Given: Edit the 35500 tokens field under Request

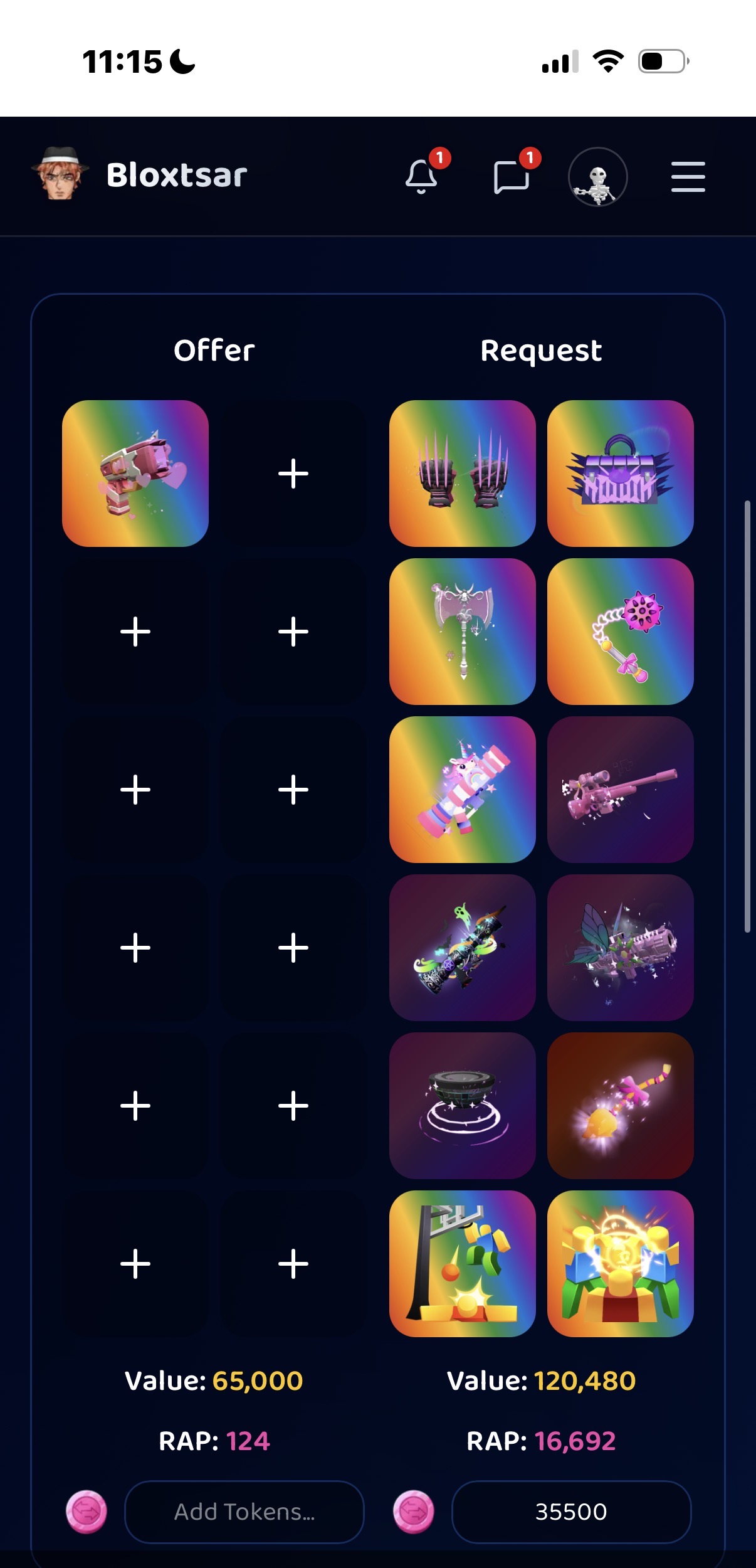Looking at the screenshot, I should [572, 1512].
